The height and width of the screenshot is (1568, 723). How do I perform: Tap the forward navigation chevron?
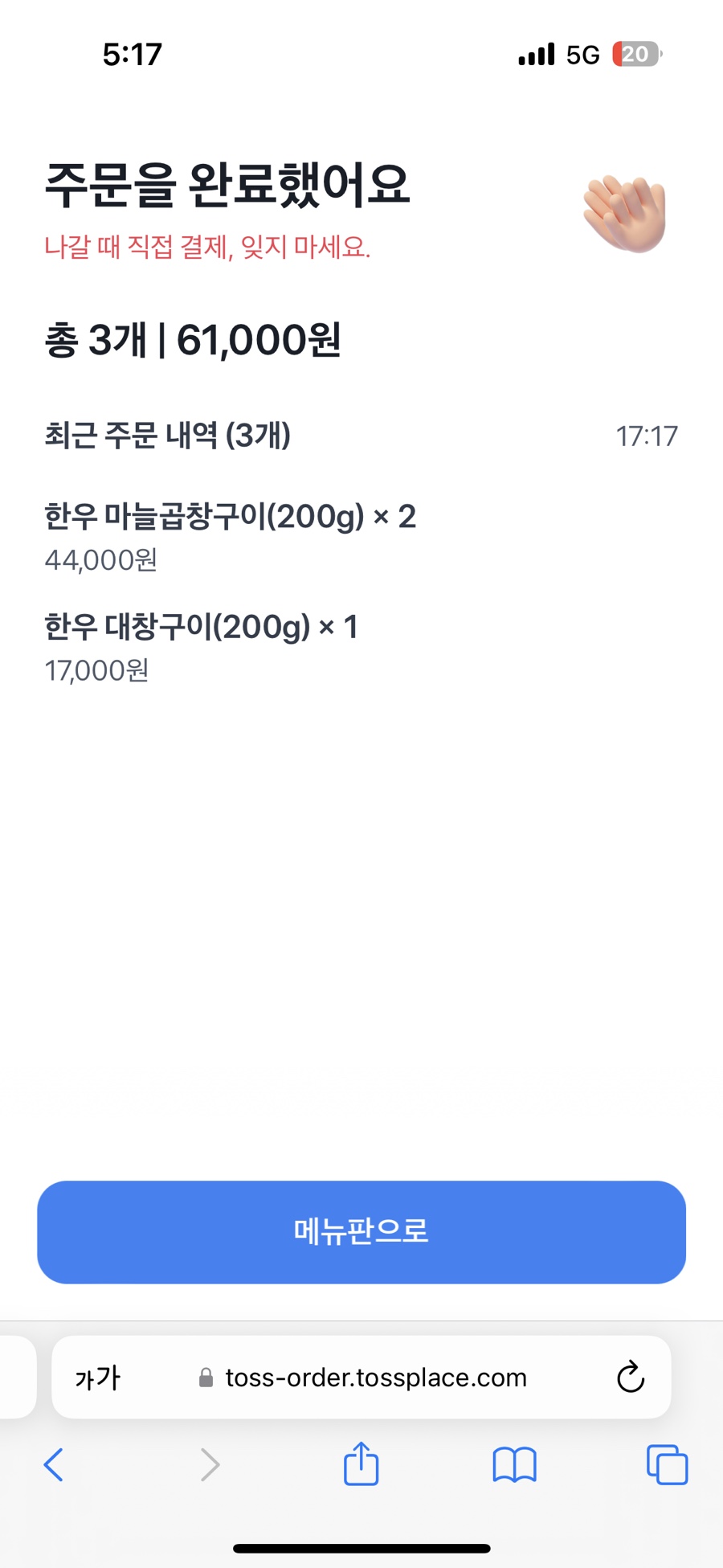[209, 1465]
